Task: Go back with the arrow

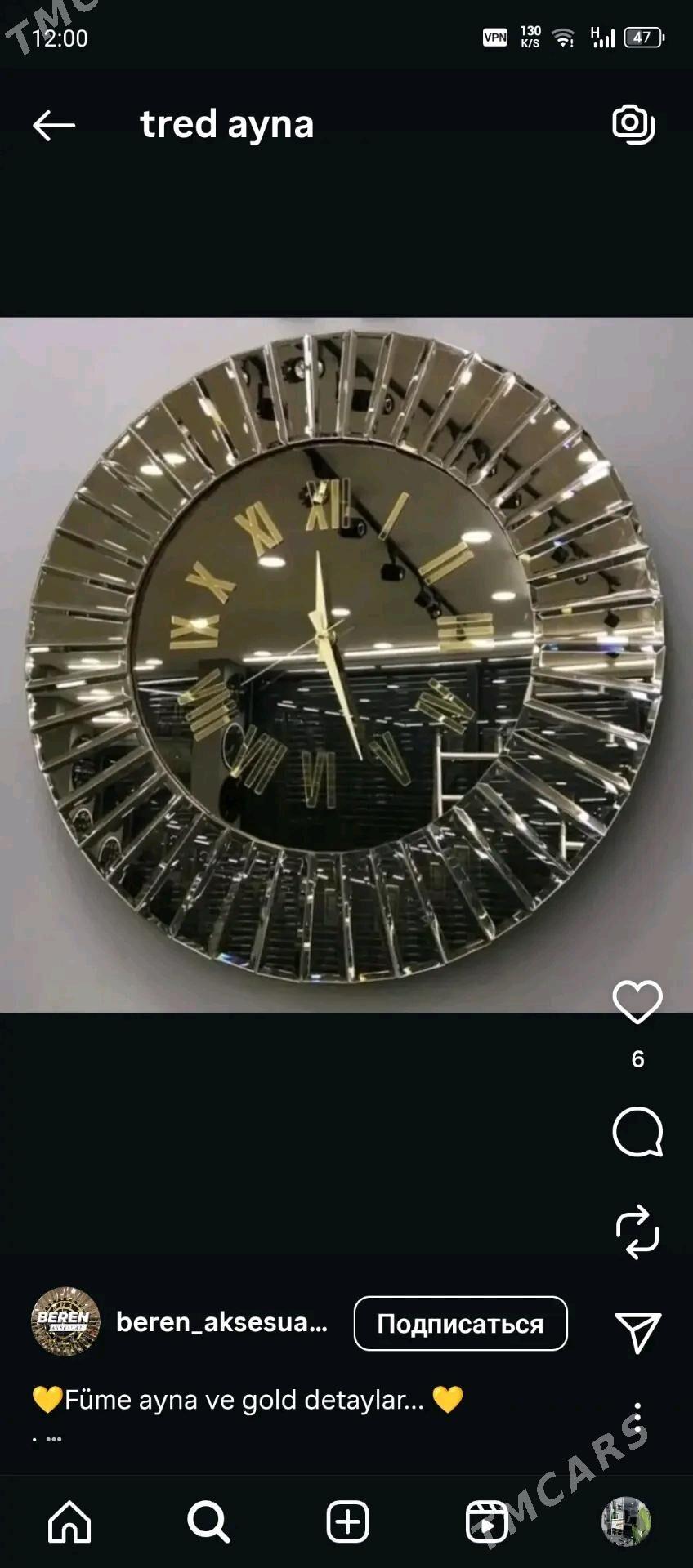Action: pyautogui.click(x=54, y=125)
